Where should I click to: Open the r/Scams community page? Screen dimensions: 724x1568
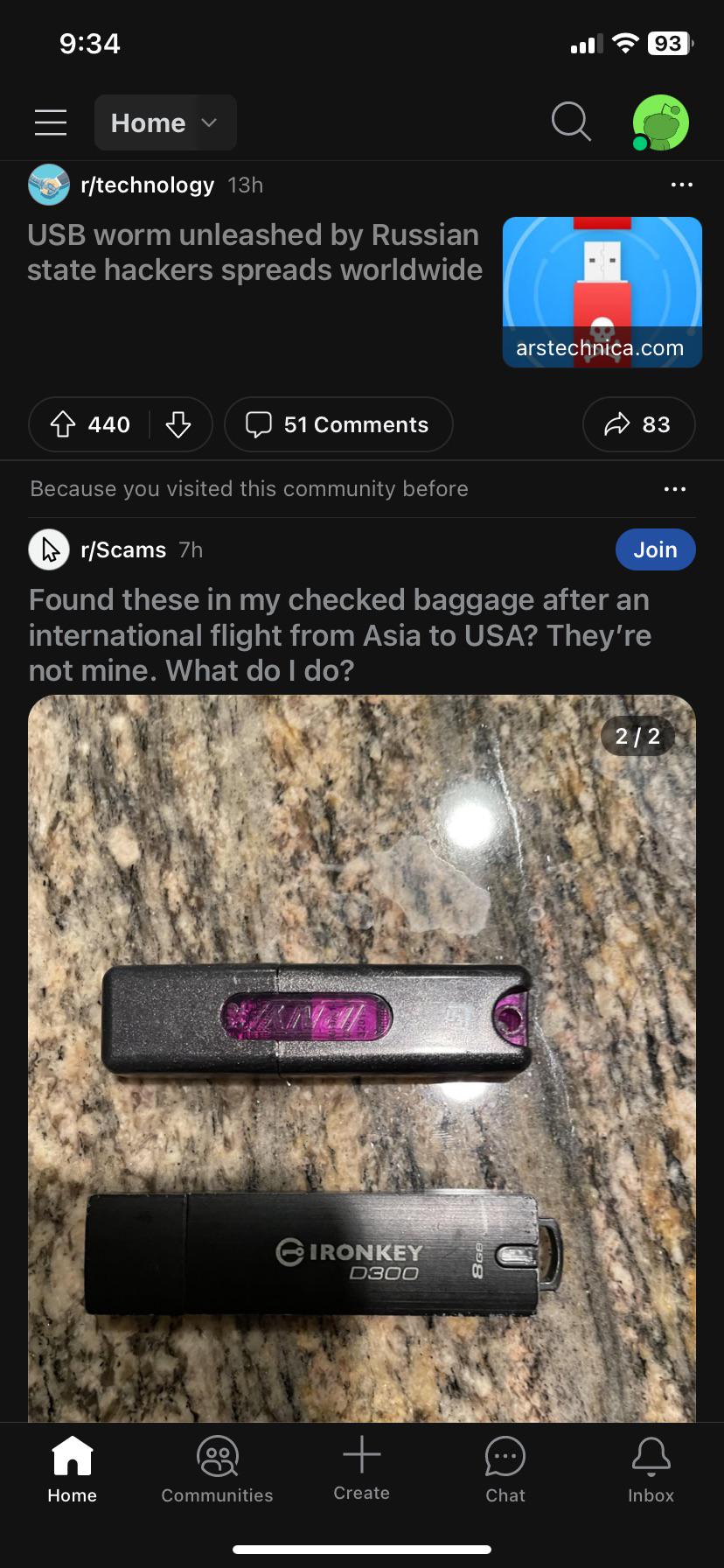[x=122, y=549]
